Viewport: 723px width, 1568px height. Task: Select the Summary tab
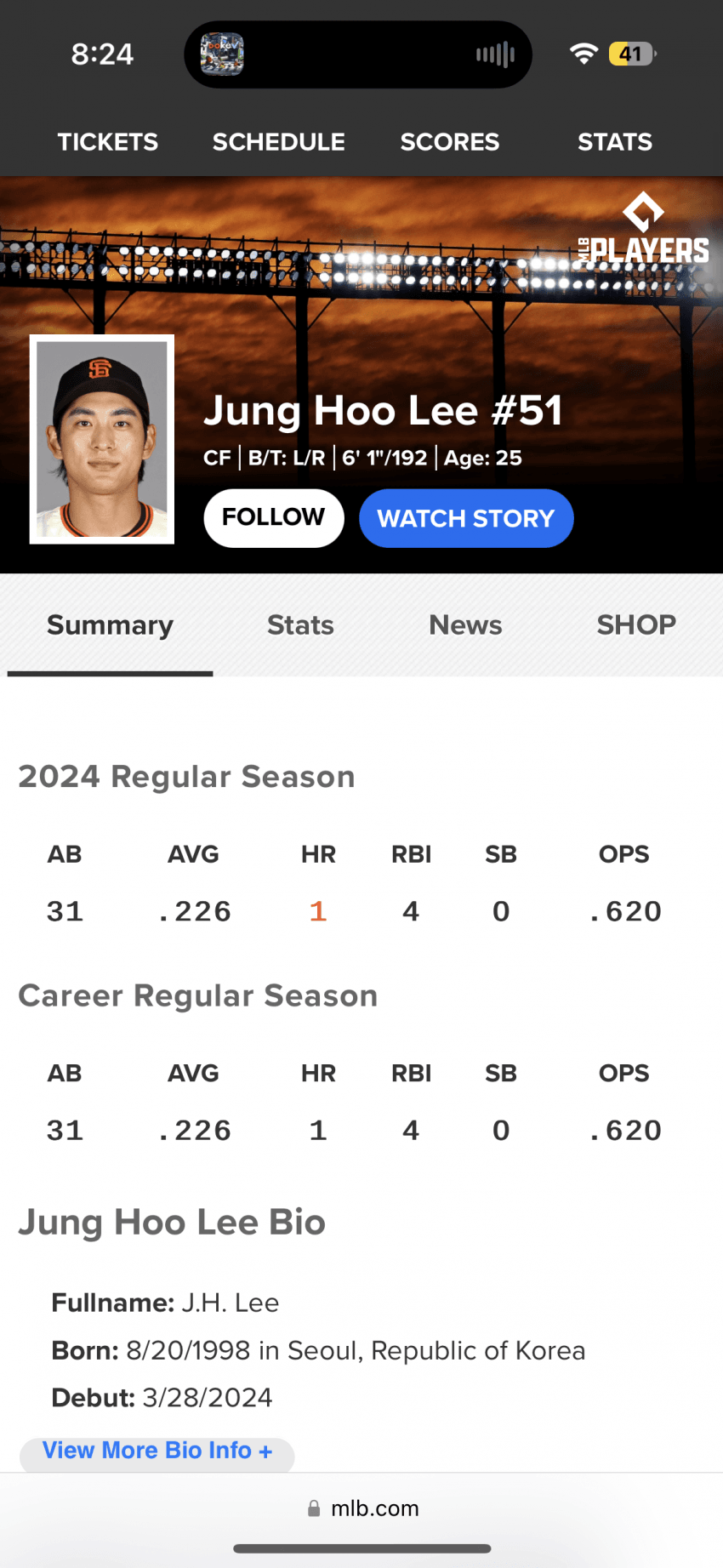(x=110, y=625)
